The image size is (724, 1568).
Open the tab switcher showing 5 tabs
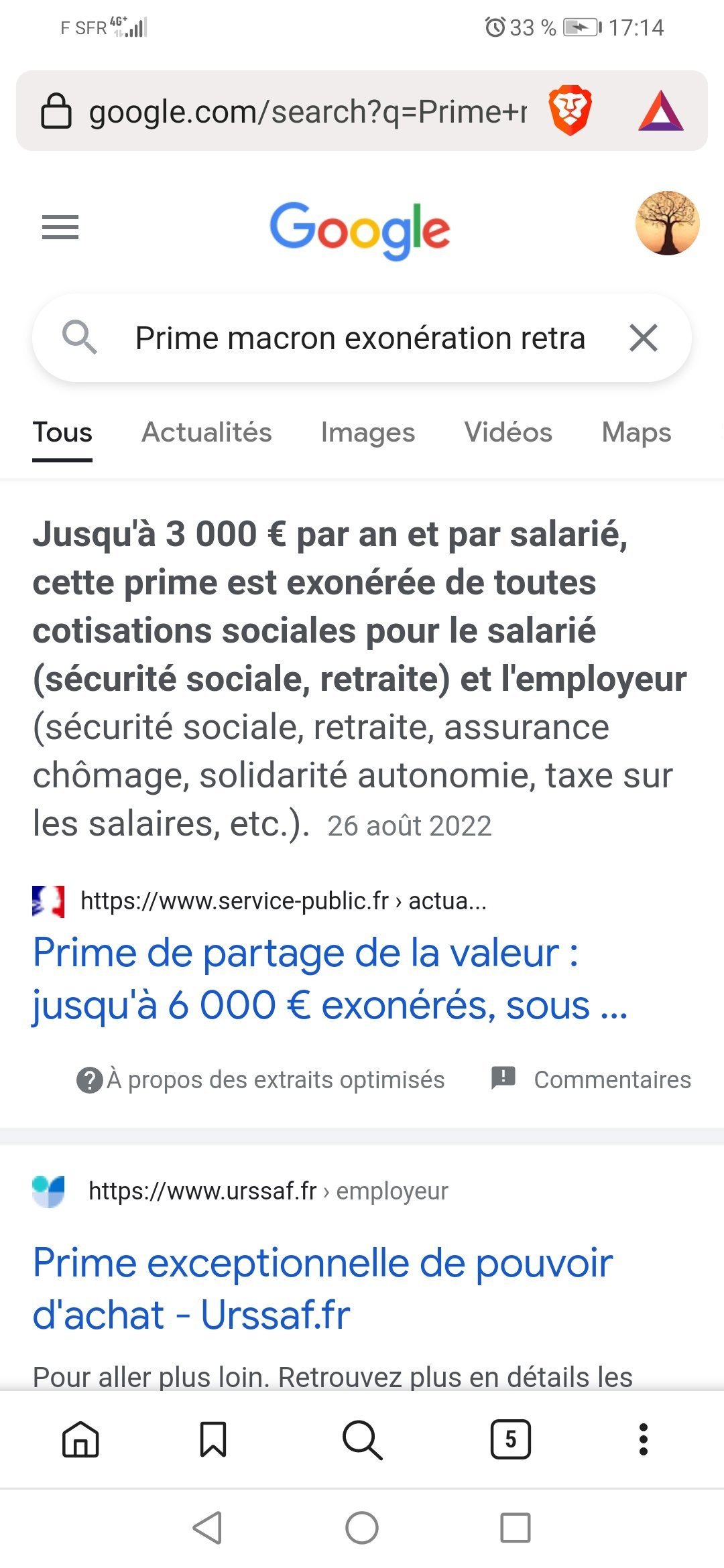pyautogui.click(x=511, y=1439)
